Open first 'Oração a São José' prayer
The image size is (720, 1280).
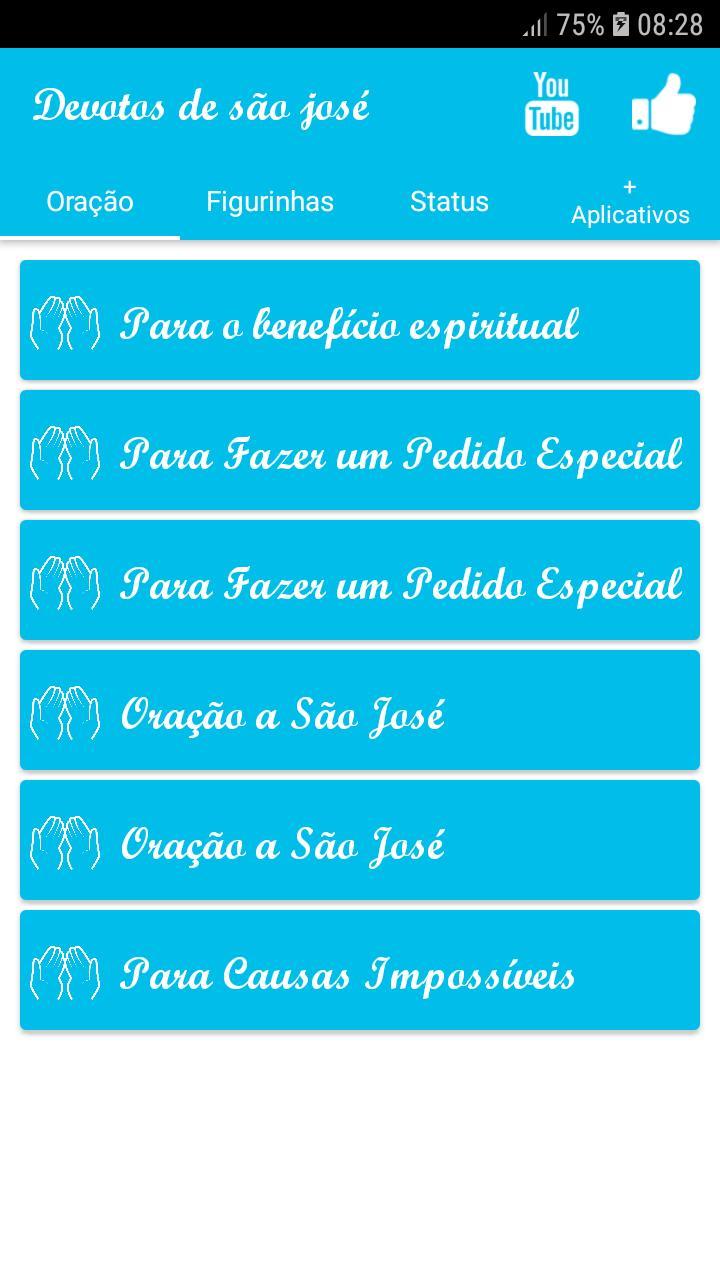click(x=360, y=710)
